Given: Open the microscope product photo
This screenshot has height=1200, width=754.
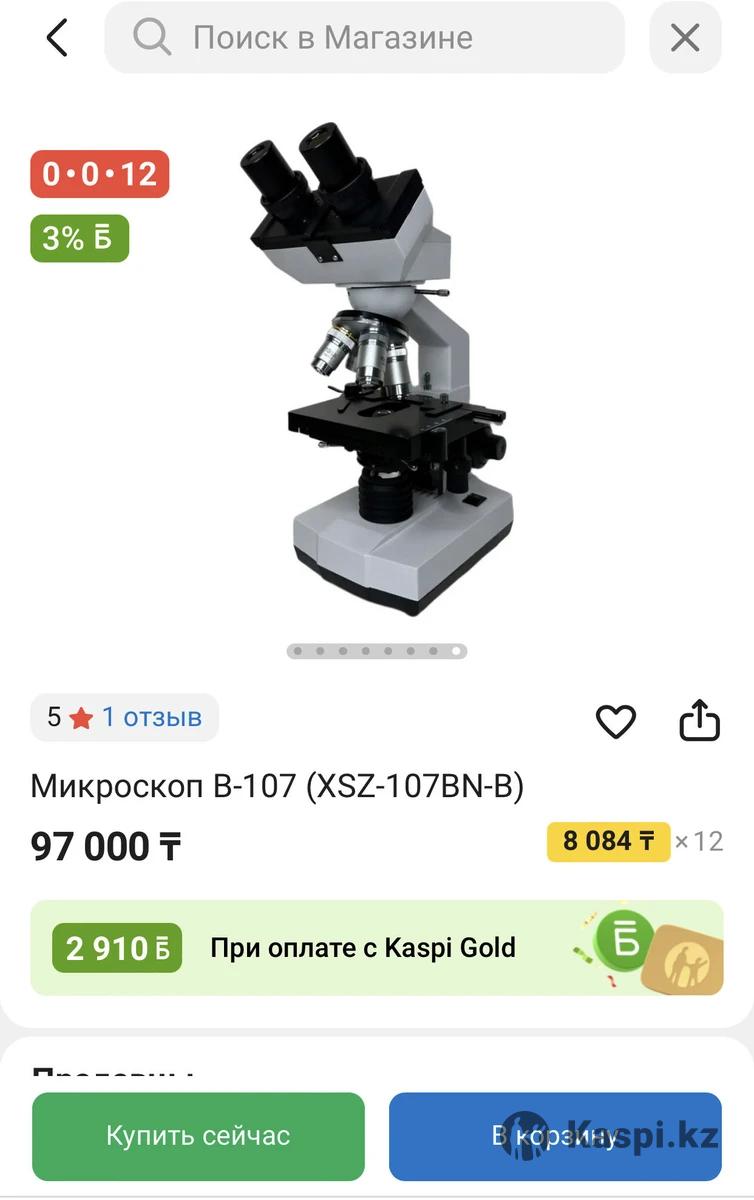Looking at the screenshot, I should (x=378, y=370).
